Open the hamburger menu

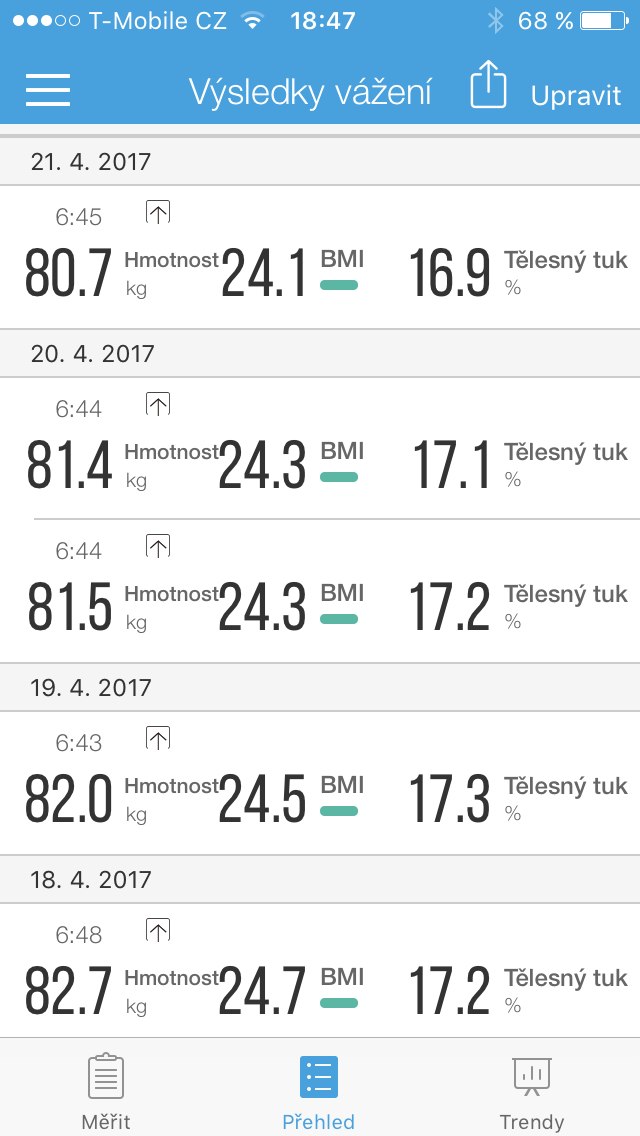click(48, 91)
